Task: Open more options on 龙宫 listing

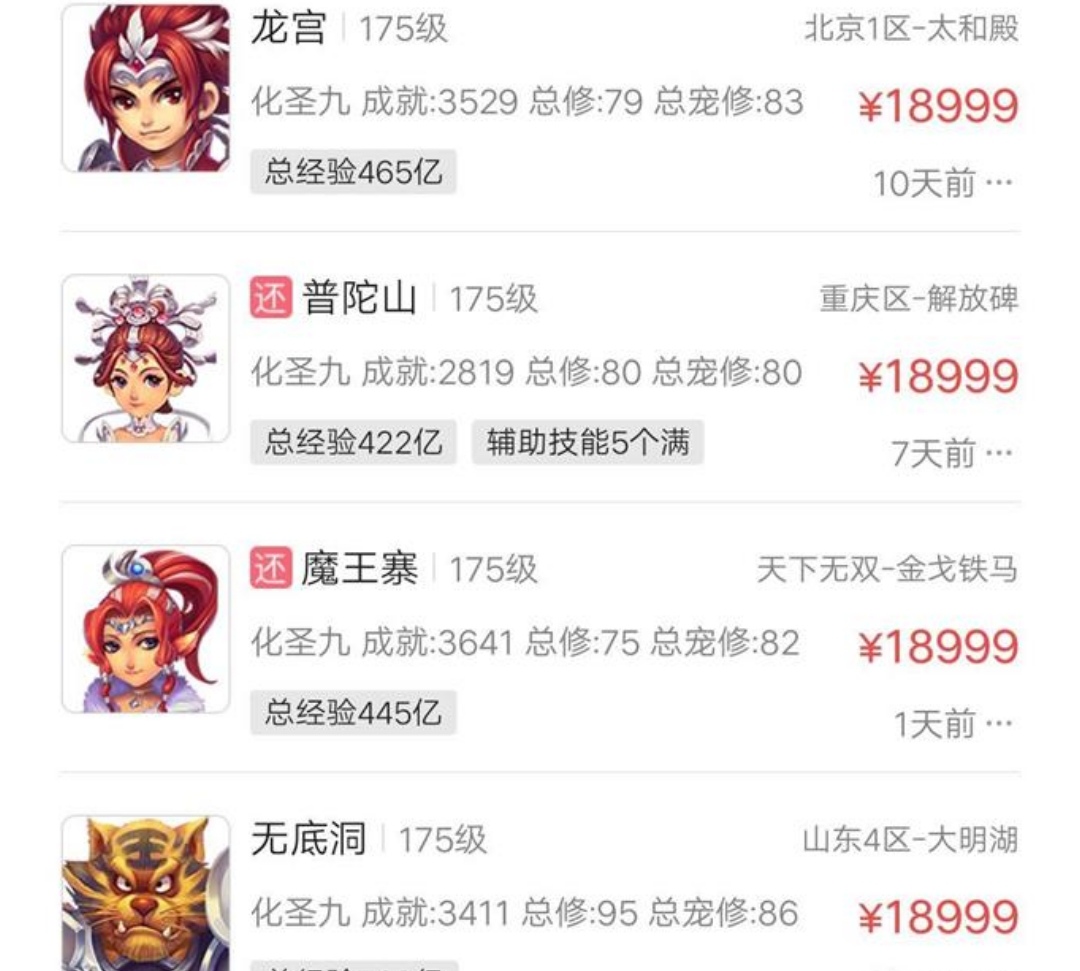Action: pyautogui.click(x=999, y=184)
